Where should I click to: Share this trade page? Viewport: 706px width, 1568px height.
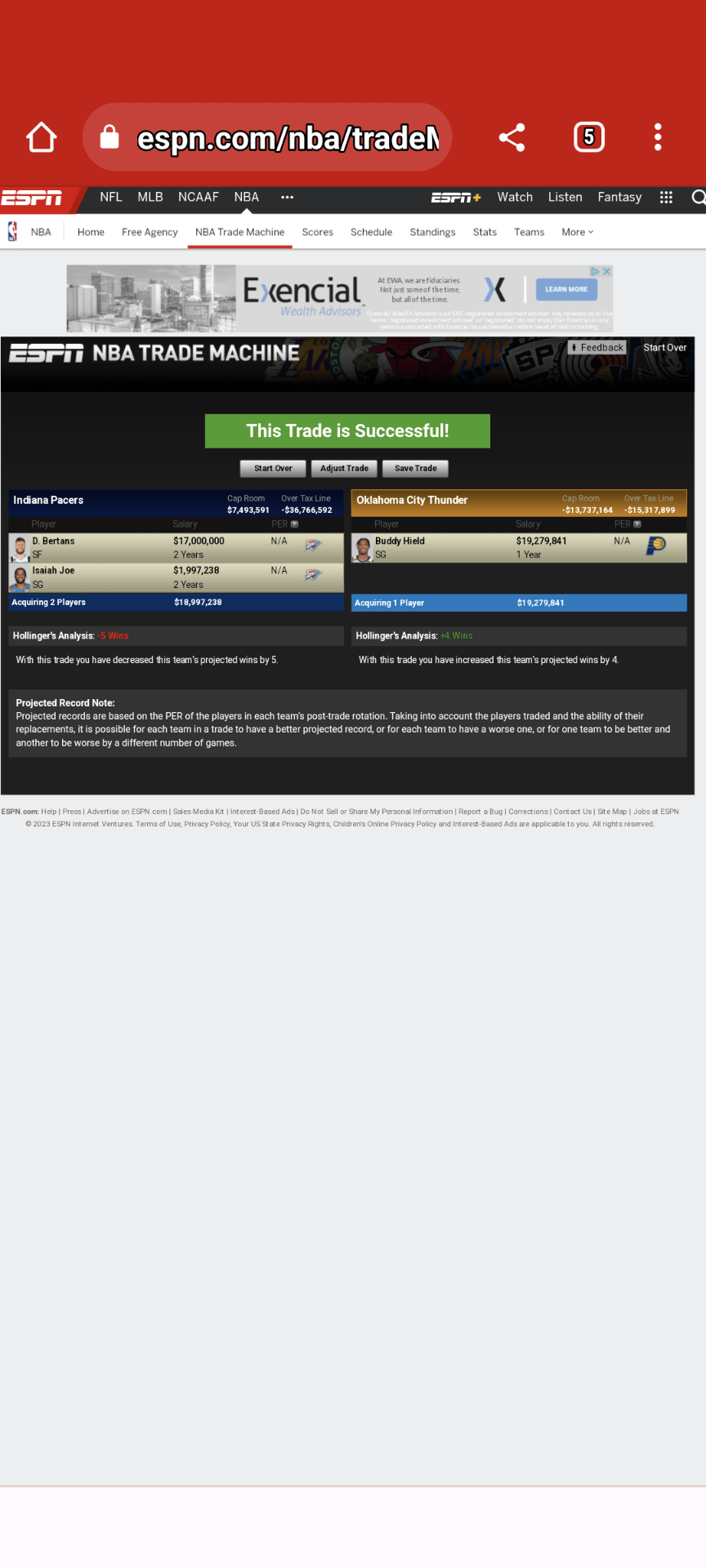(x=512, y=137)
